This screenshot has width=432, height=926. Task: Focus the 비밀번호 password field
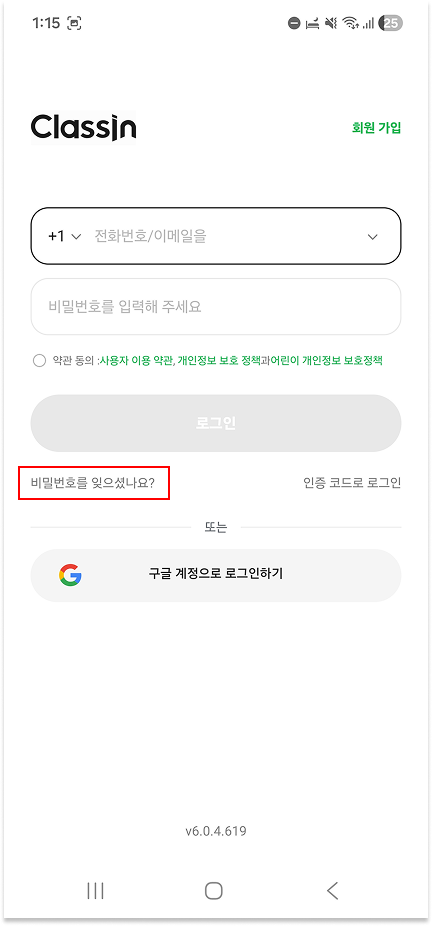(x=216, y=307)
